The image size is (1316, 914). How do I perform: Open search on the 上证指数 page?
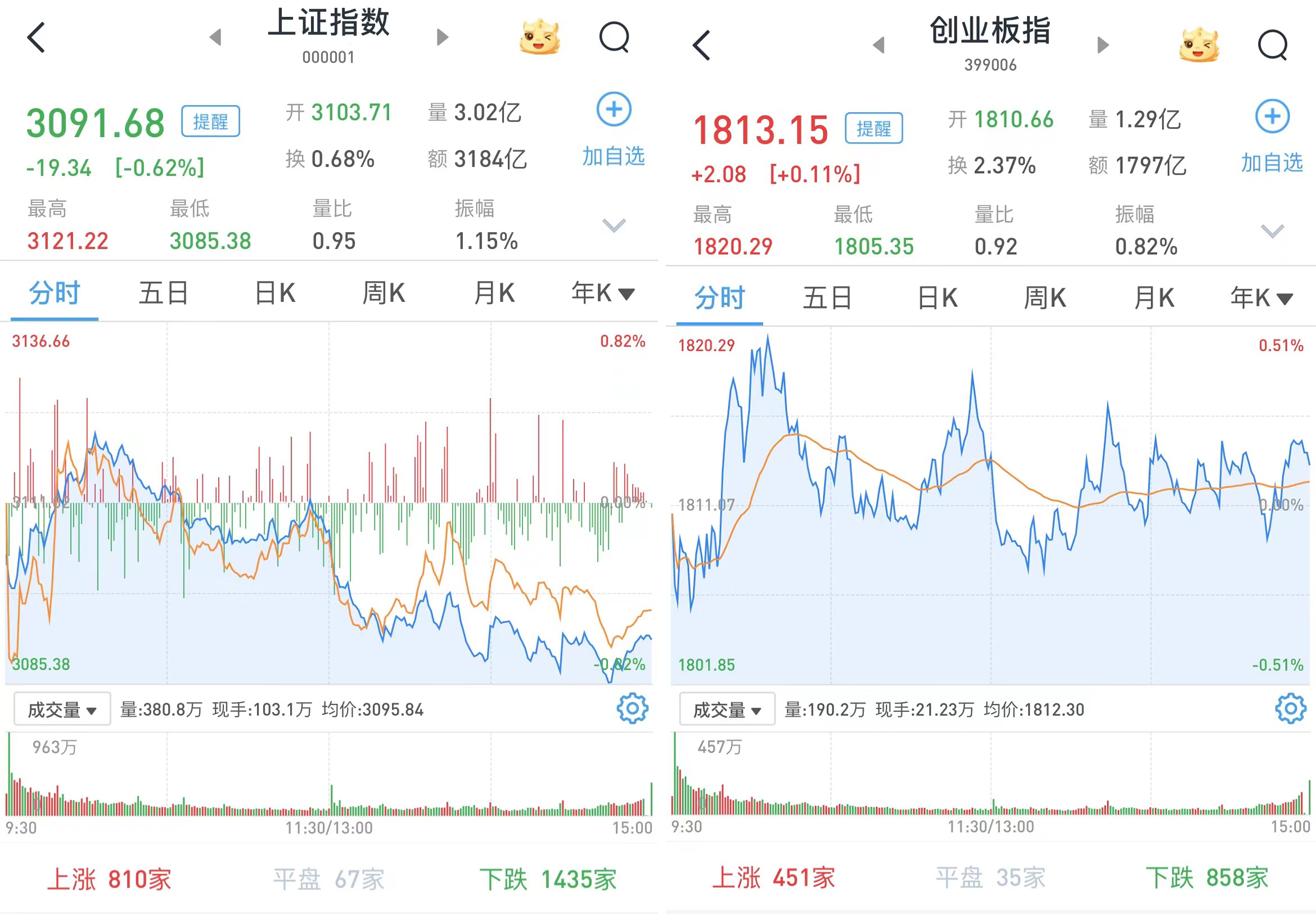click(614, 38)
